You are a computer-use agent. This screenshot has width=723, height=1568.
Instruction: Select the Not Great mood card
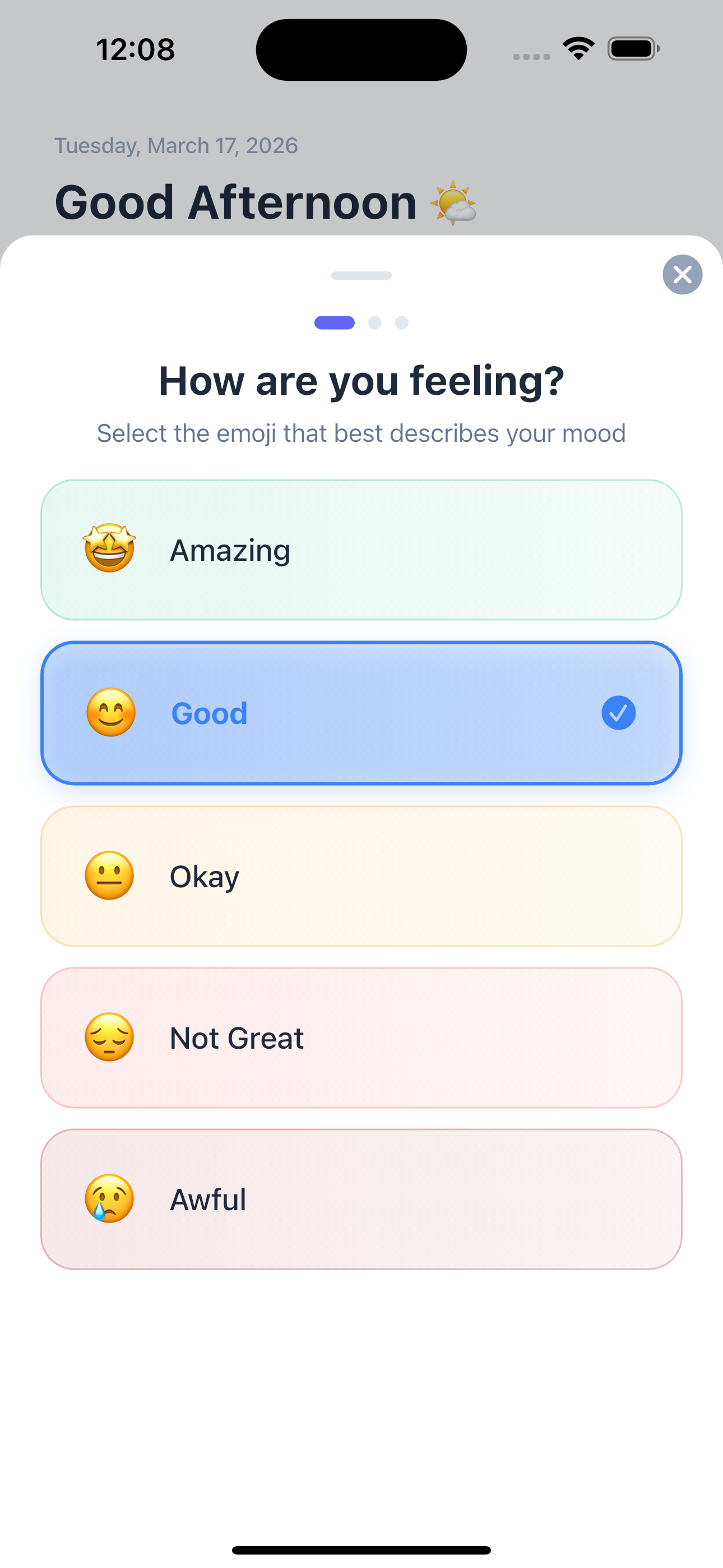(x=361, y=1038)
